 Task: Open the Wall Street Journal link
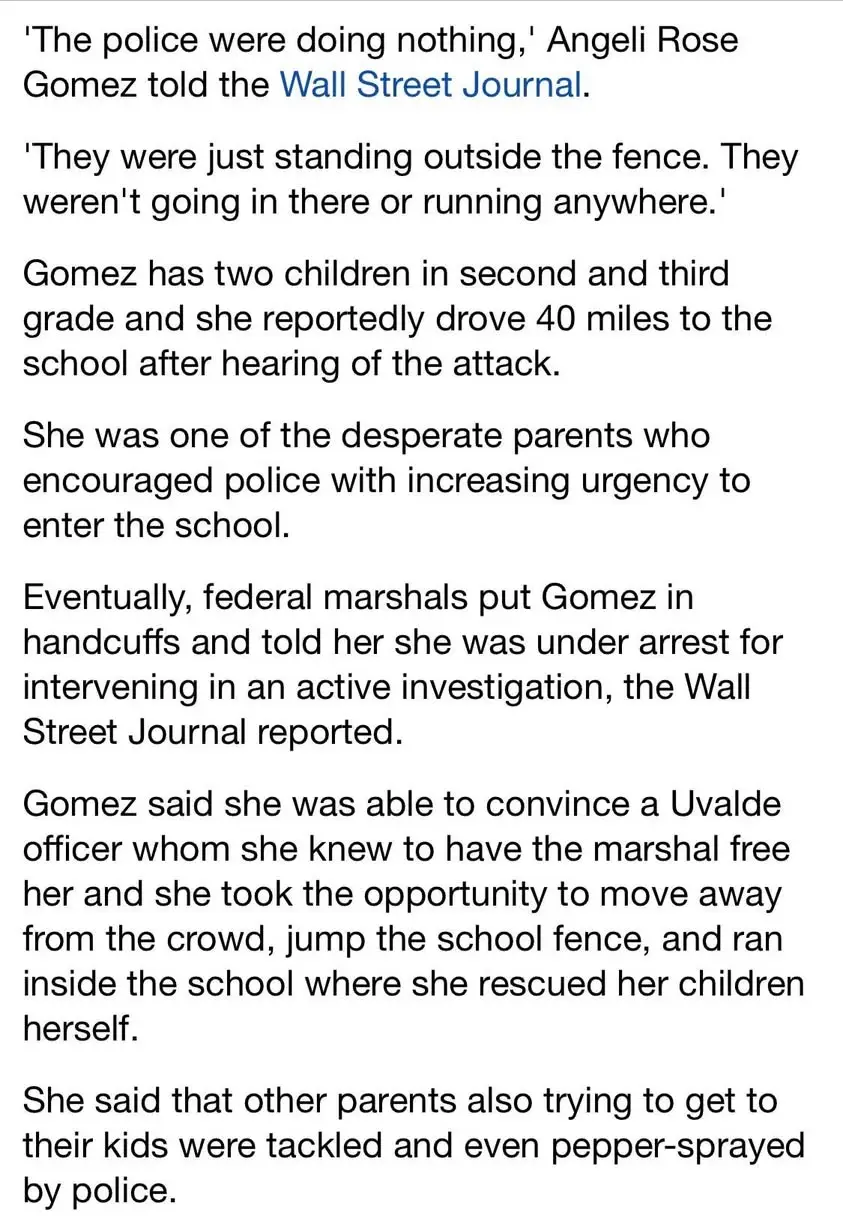click(431, 84)
